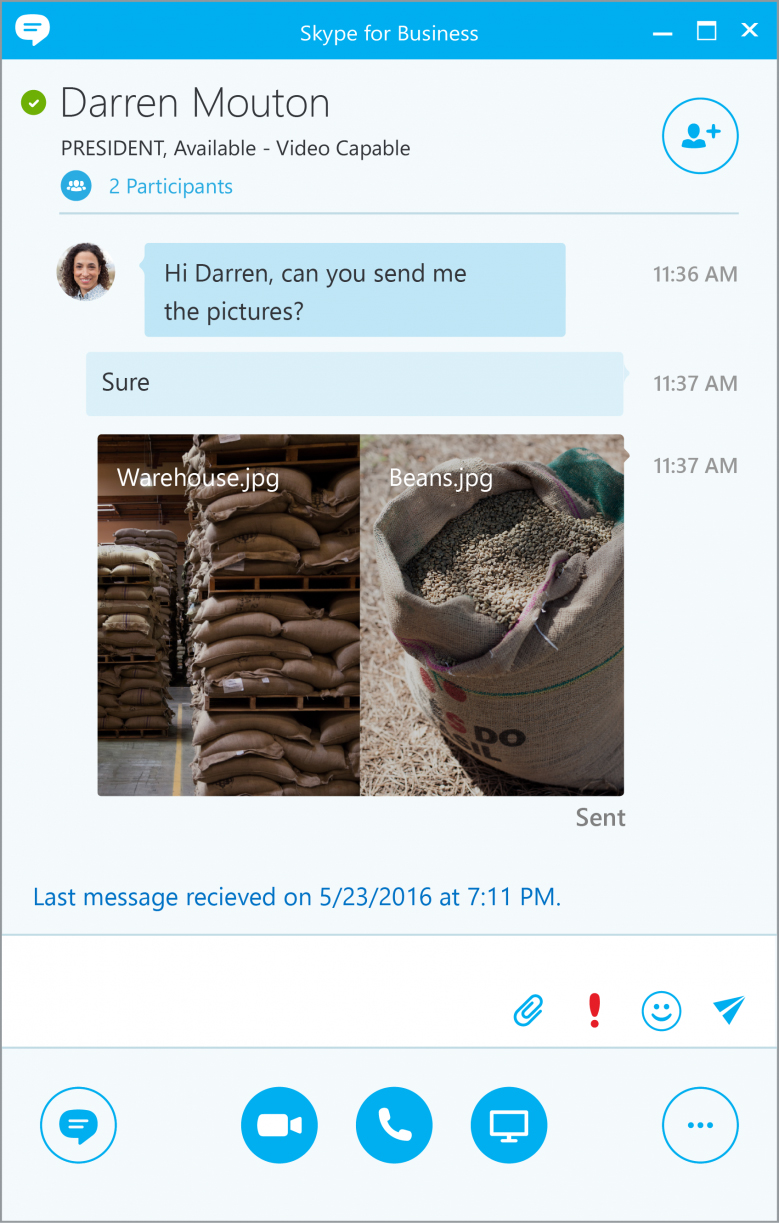Open the Beans.jpg image

pyautogui.click(x=495, y=615)
